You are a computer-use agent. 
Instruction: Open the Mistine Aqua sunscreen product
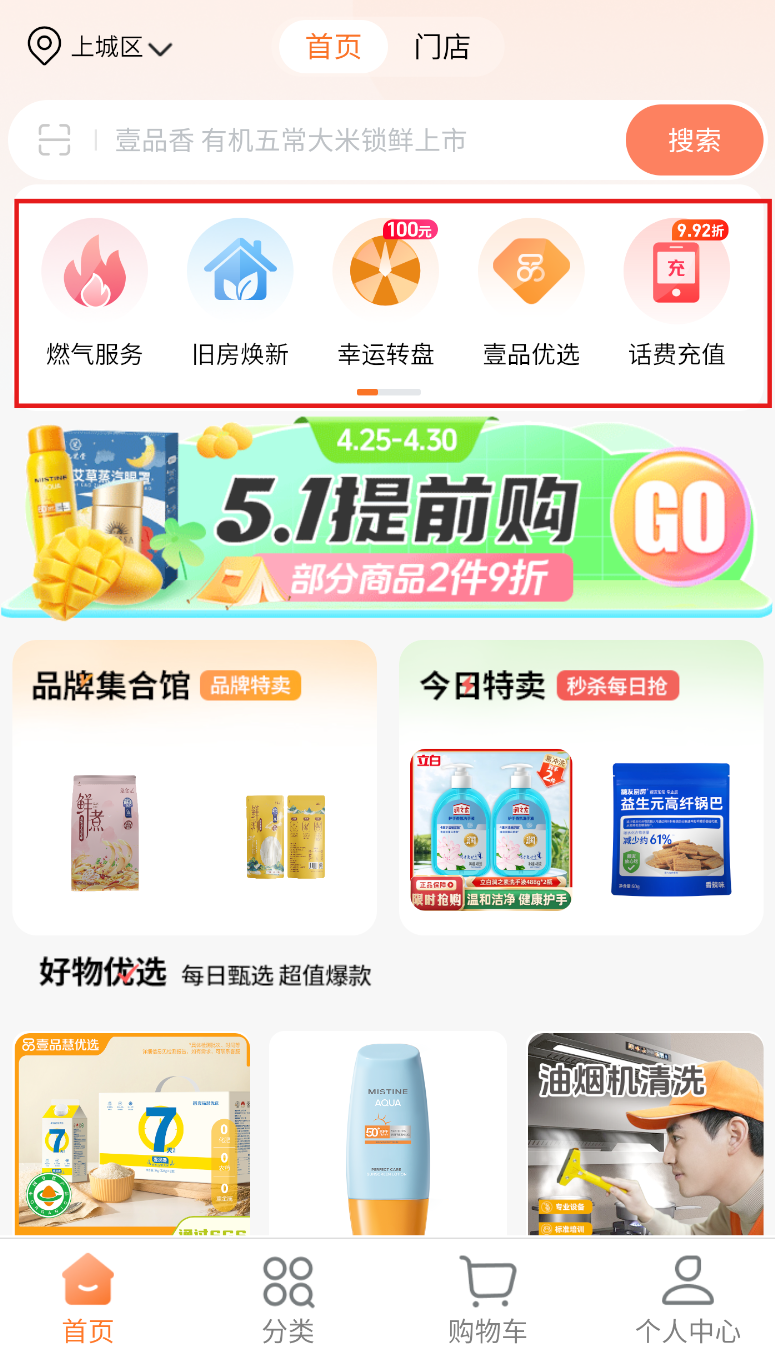click(388, 1135)
